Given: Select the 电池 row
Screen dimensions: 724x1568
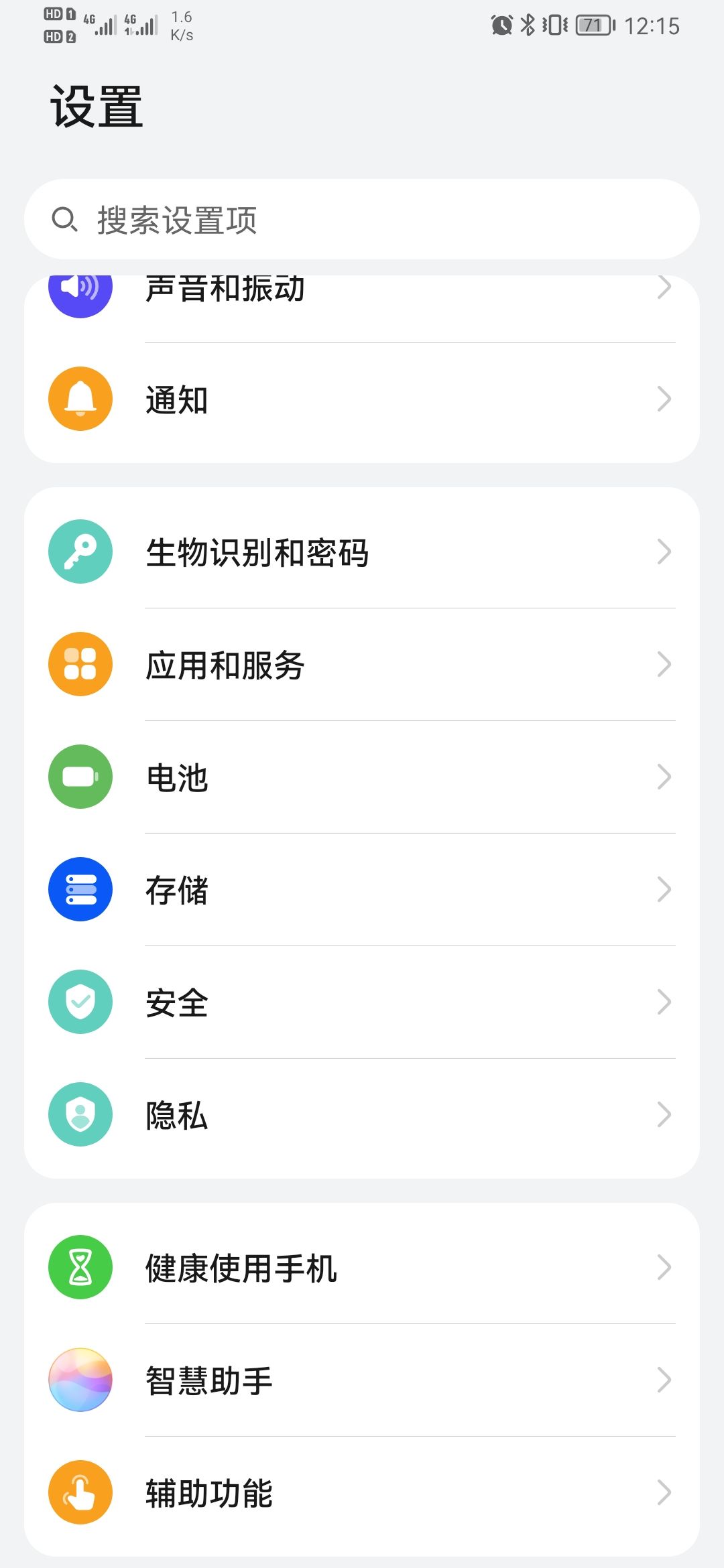Looking at the screenshot, I should click(362, 777).
